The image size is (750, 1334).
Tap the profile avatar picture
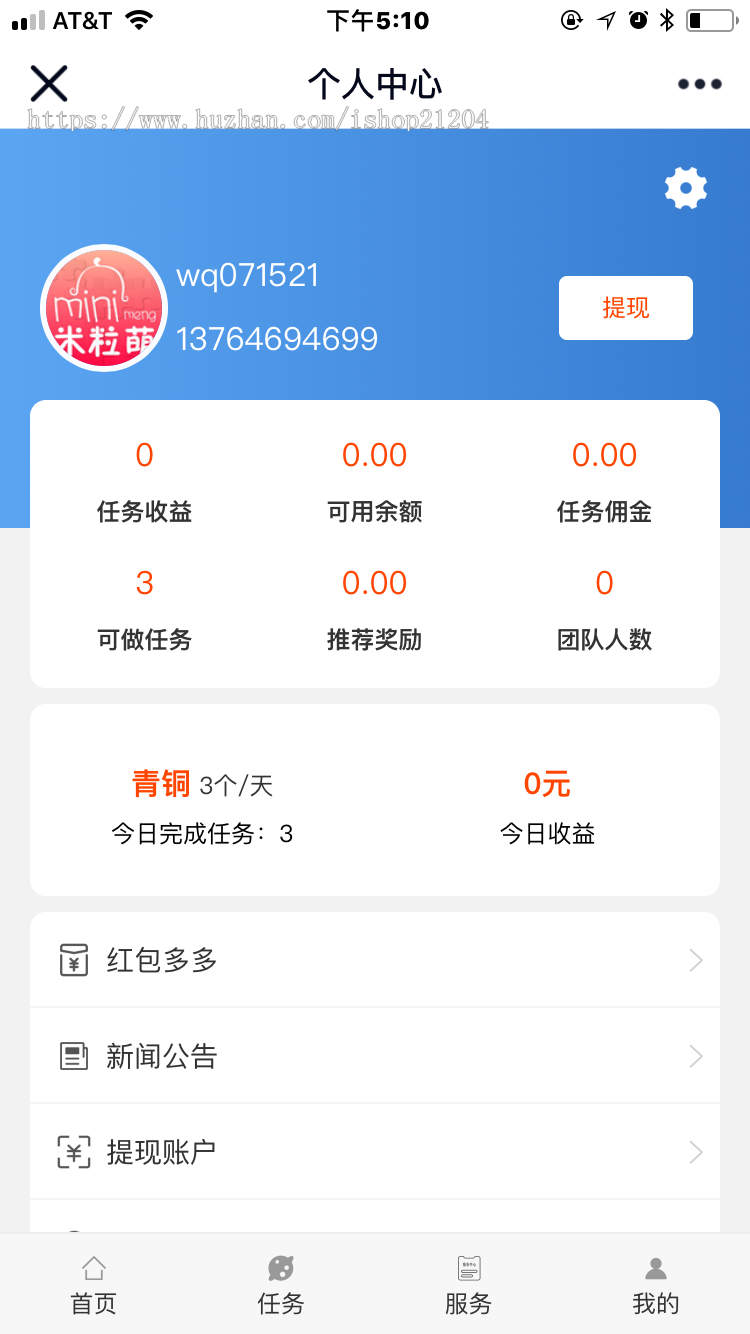[x=104, y=308]
